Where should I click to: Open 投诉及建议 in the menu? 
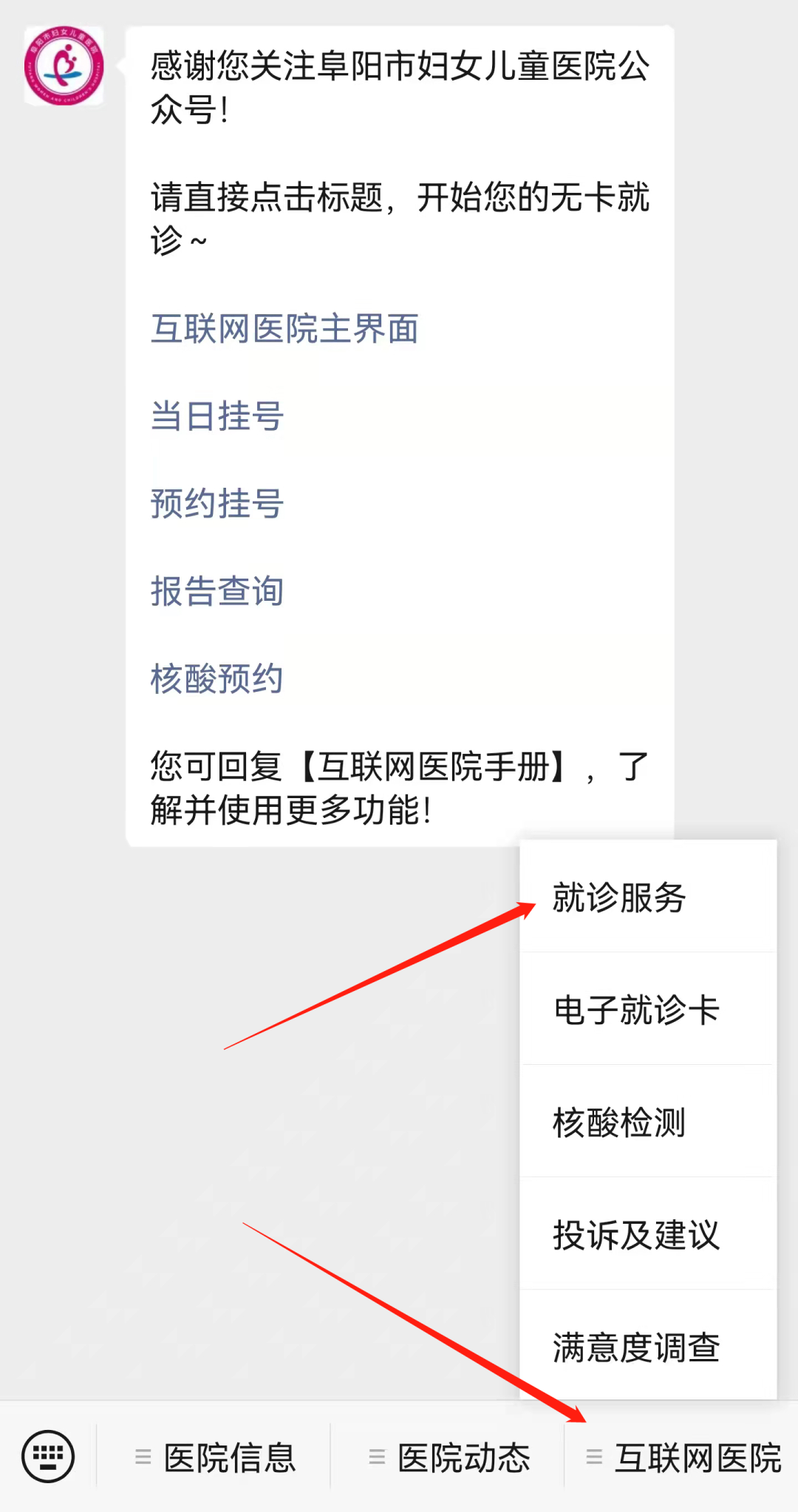coord(648,1234)
